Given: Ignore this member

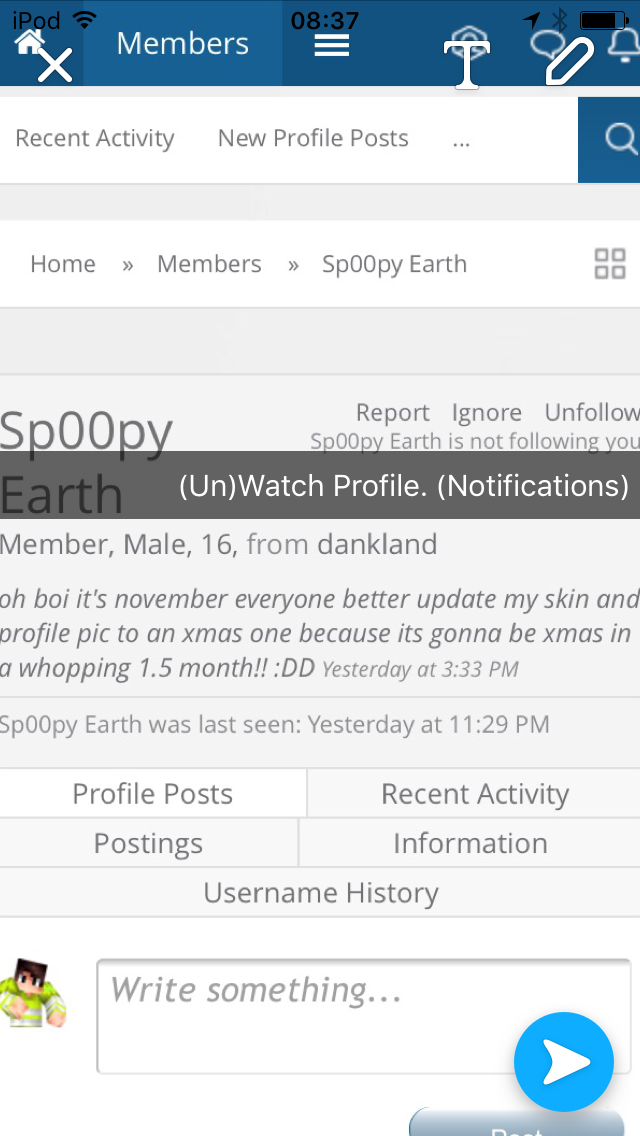Looking at the screenshot, I should [x=486, y=412].
